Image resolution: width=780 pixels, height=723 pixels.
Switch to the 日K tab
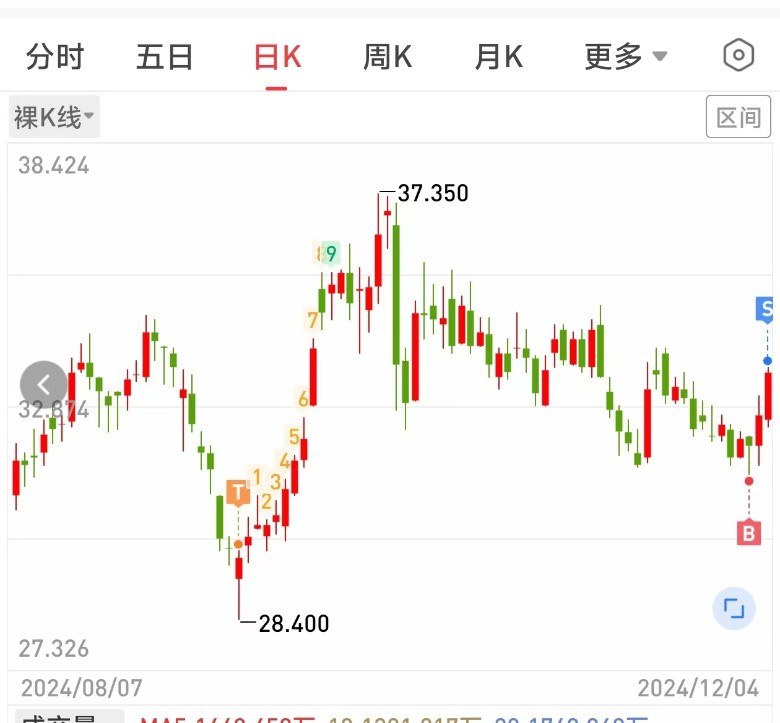click(x=277, y=57)
